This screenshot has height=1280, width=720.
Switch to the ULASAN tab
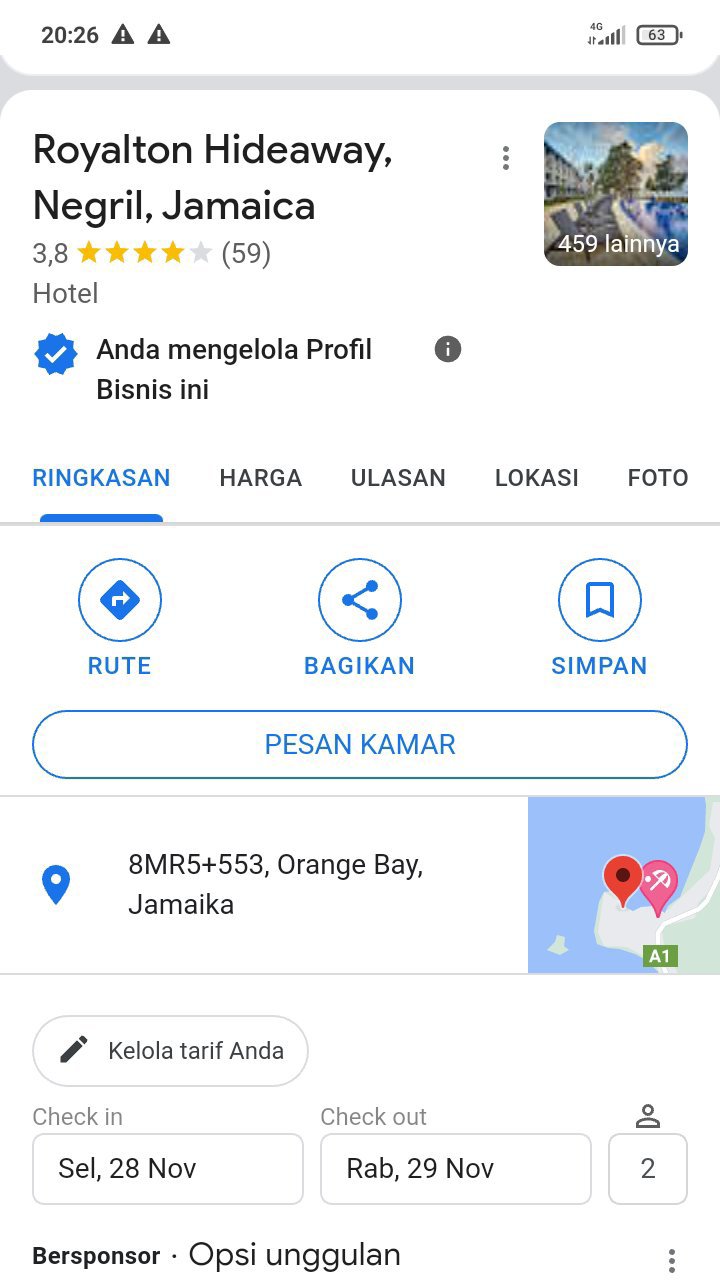pyautogui.click(x=398, y=478)
